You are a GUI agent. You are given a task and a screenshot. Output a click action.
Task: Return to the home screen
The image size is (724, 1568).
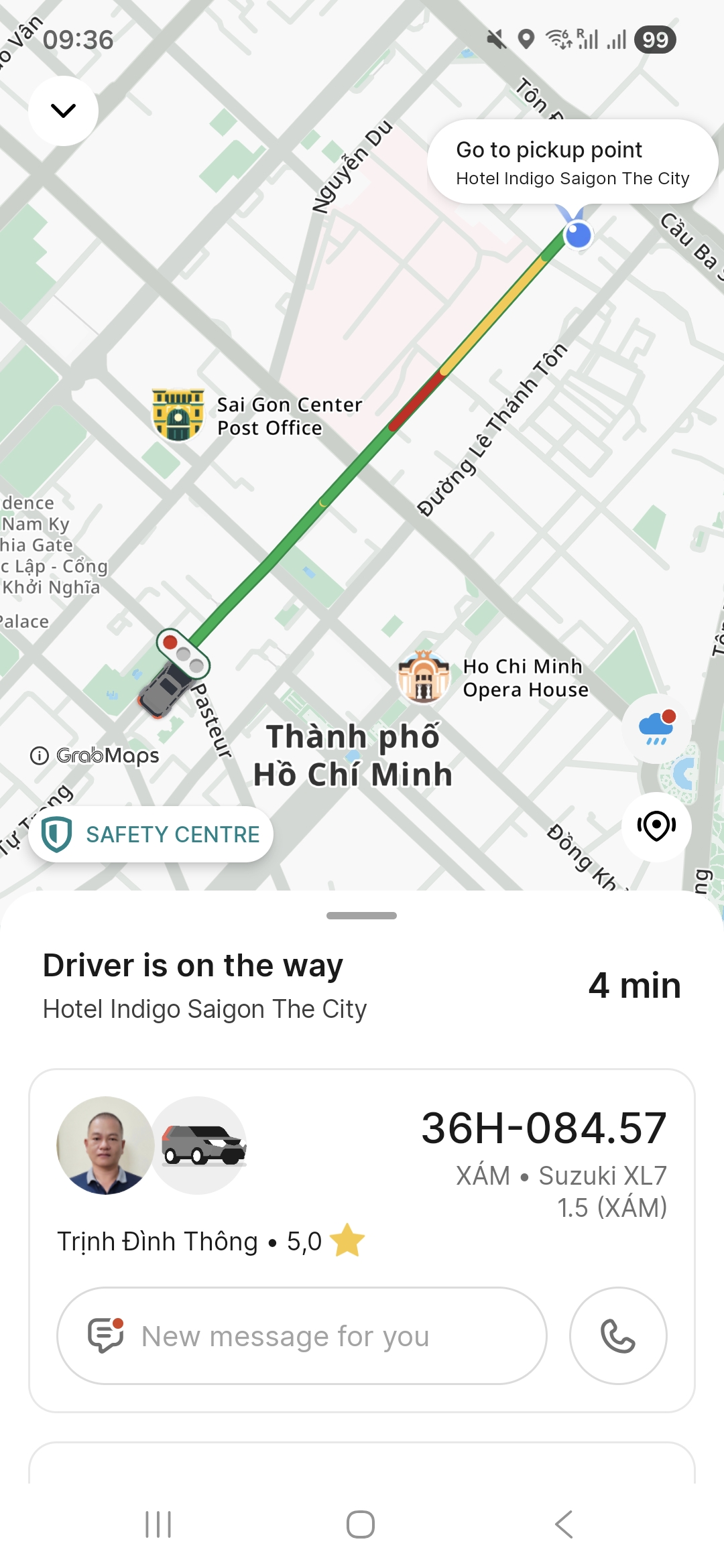[x=361, y=1524]
